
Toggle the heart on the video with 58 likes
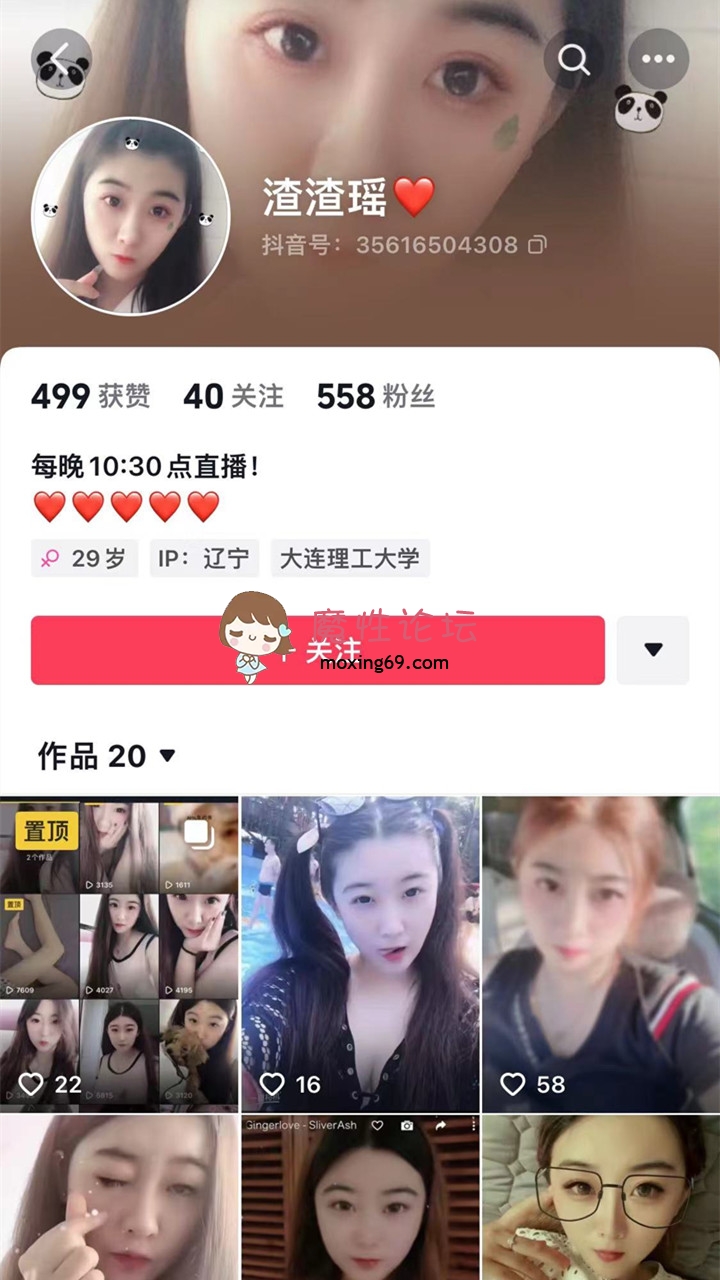pos(514,1083)
